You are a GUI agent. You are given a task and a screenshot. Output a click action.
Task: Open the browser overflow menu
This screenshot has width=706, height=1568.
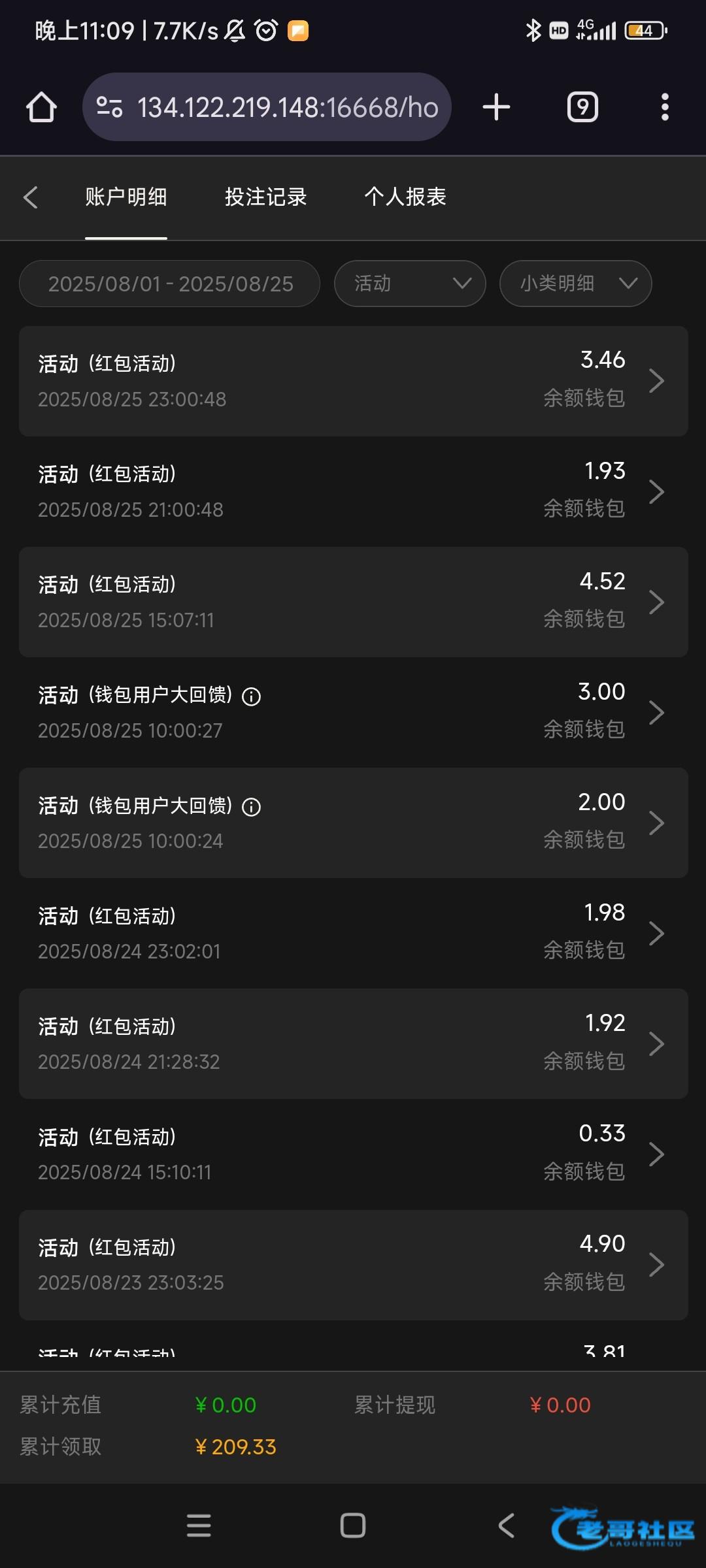665,107
